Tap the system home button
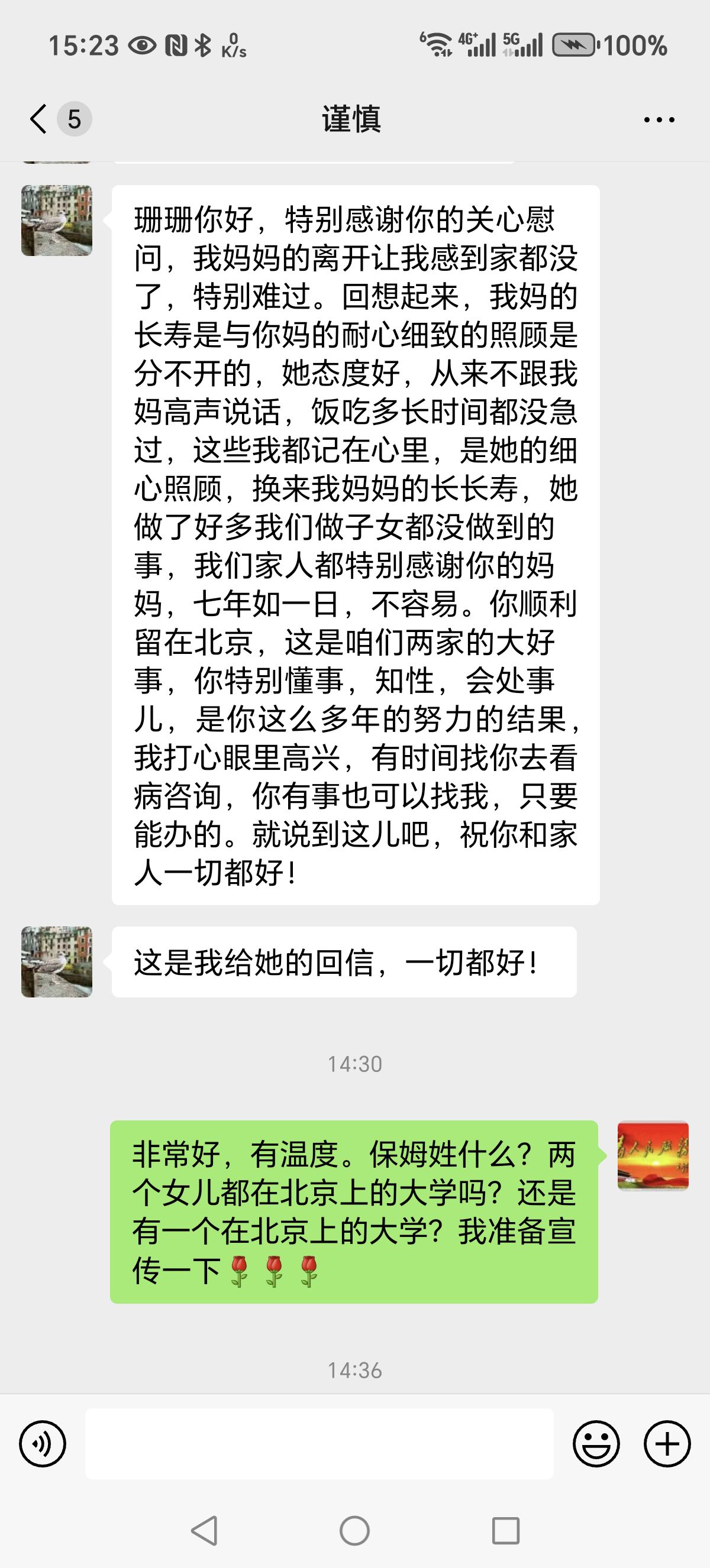 tap(354, 1530)
